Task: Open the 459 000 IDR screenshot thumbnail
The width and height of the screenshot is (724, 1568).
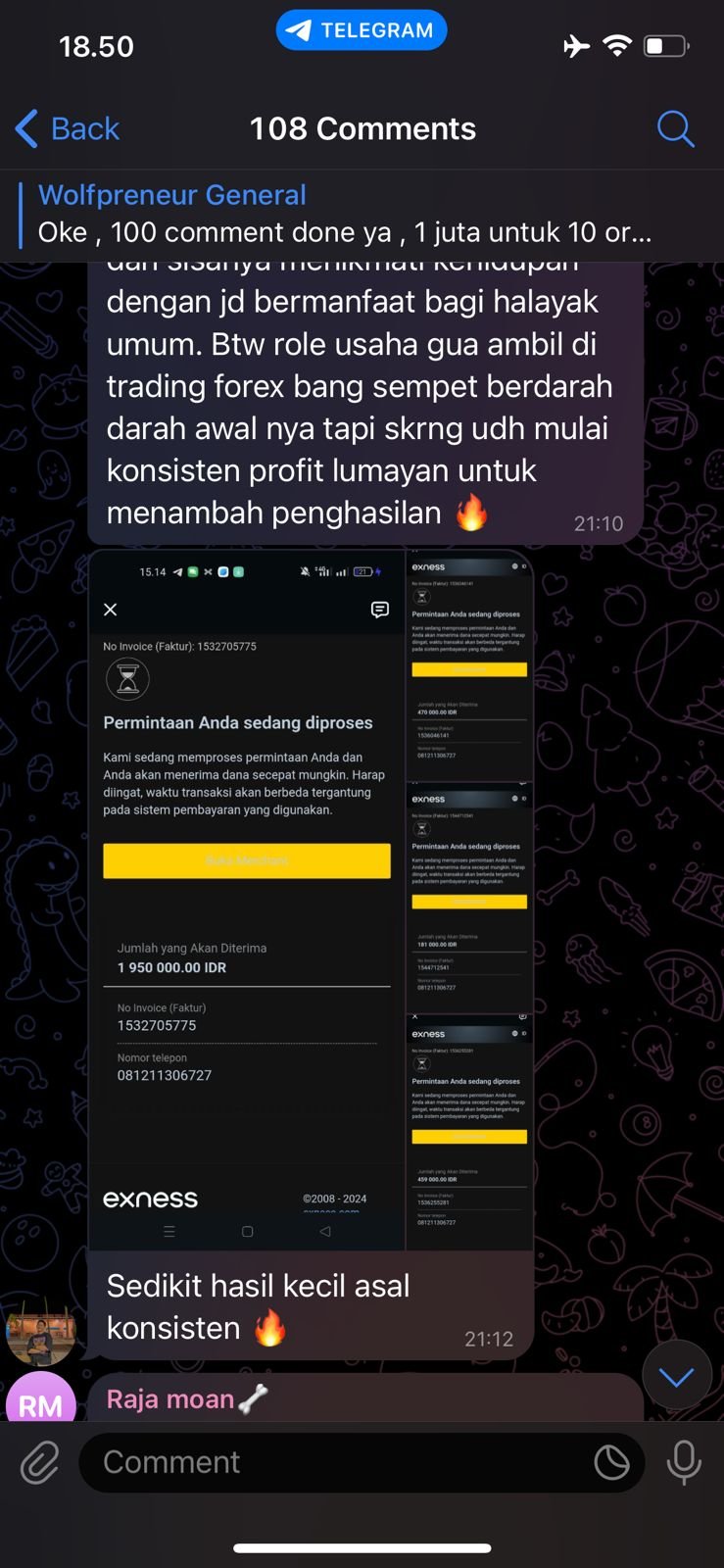Action: (x=469, y=1133)
